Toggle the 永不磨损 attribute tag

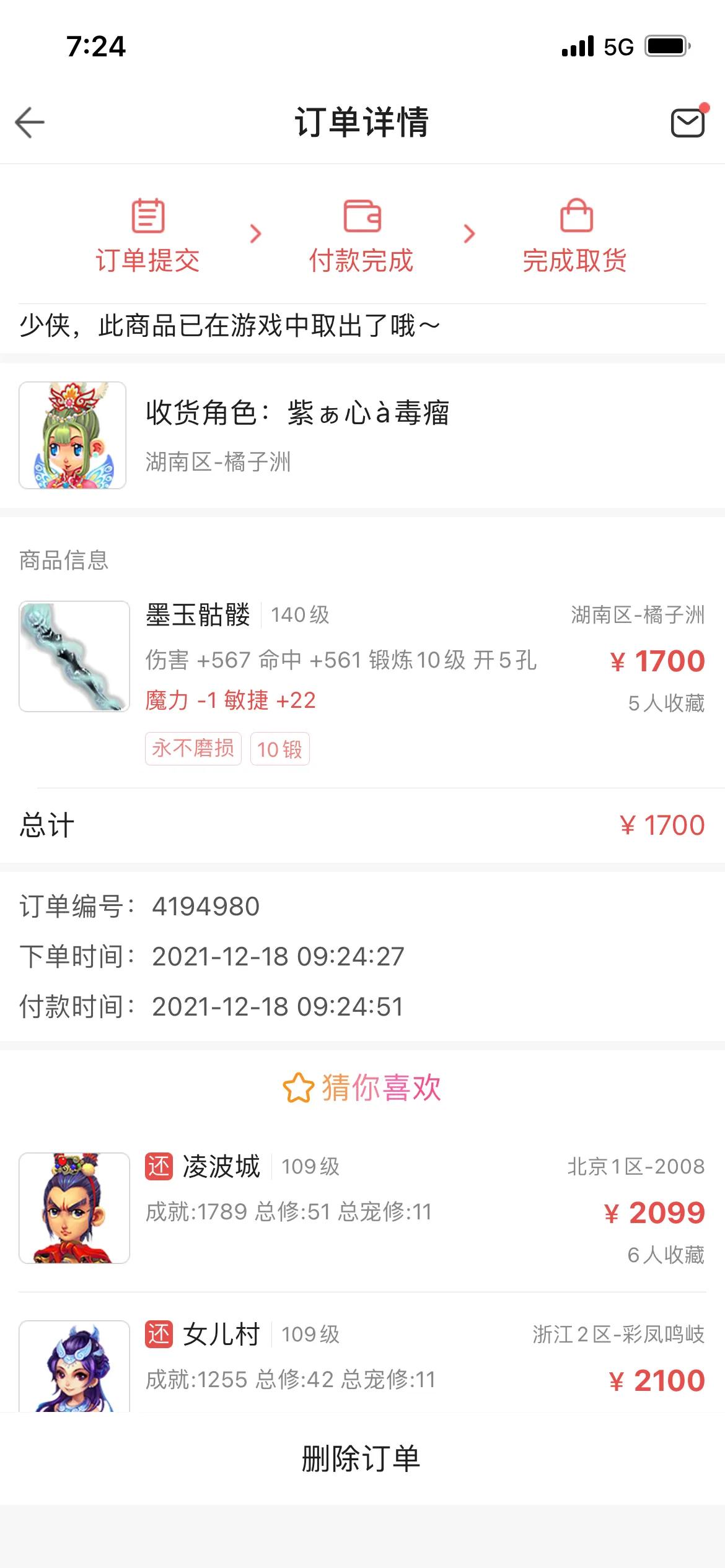pos(192,749)
